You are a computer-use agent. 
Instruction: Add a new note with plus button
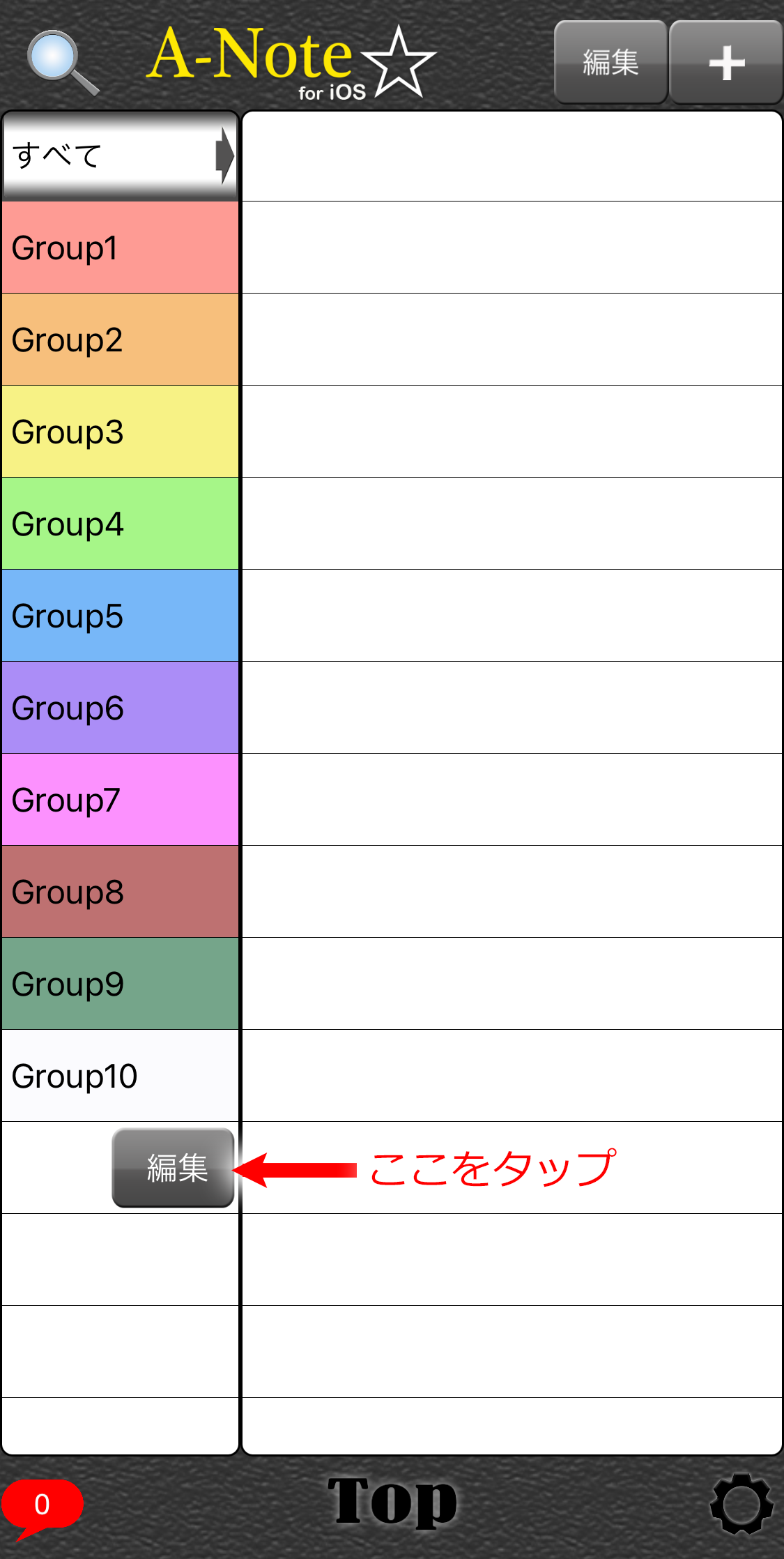[726, 62]
